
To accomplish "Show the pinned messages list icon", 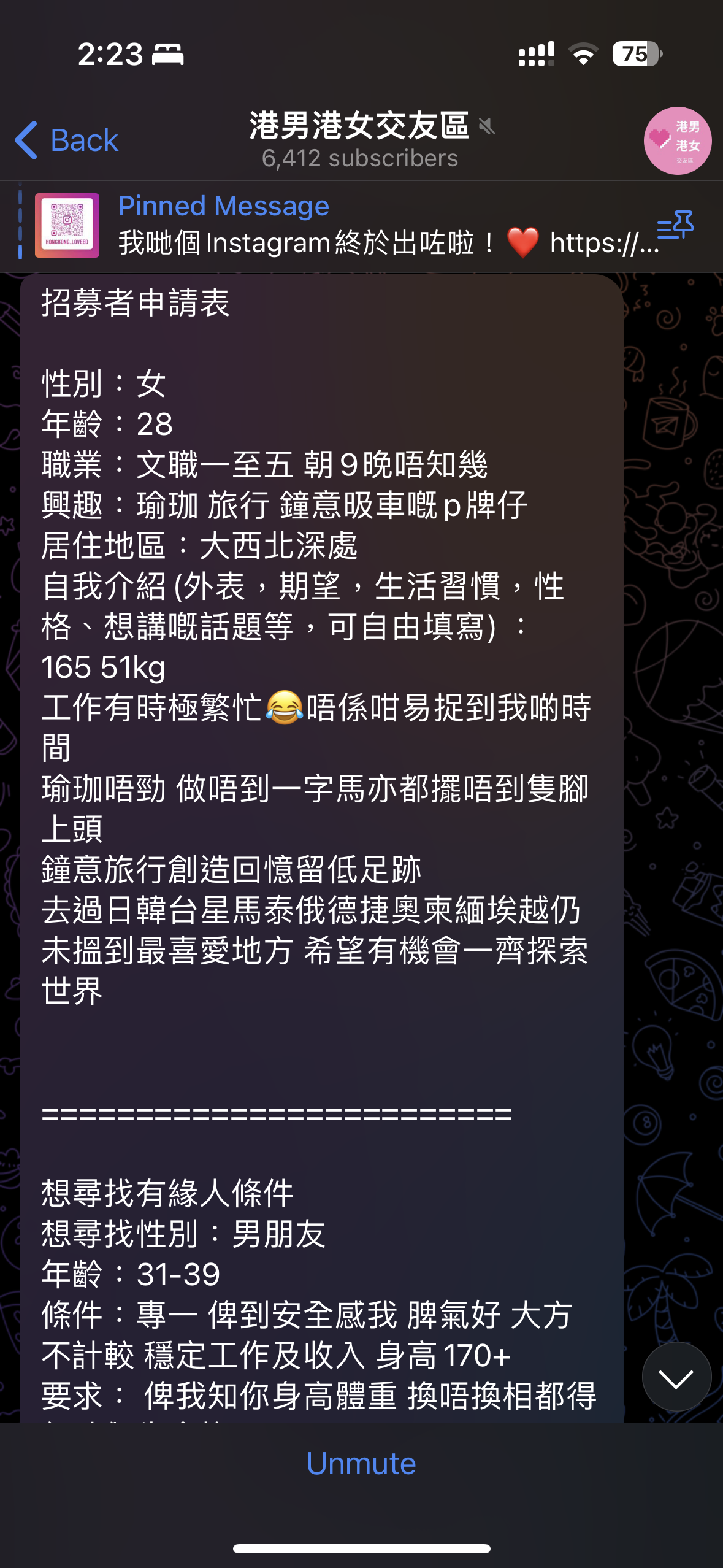I will point(675,225).
